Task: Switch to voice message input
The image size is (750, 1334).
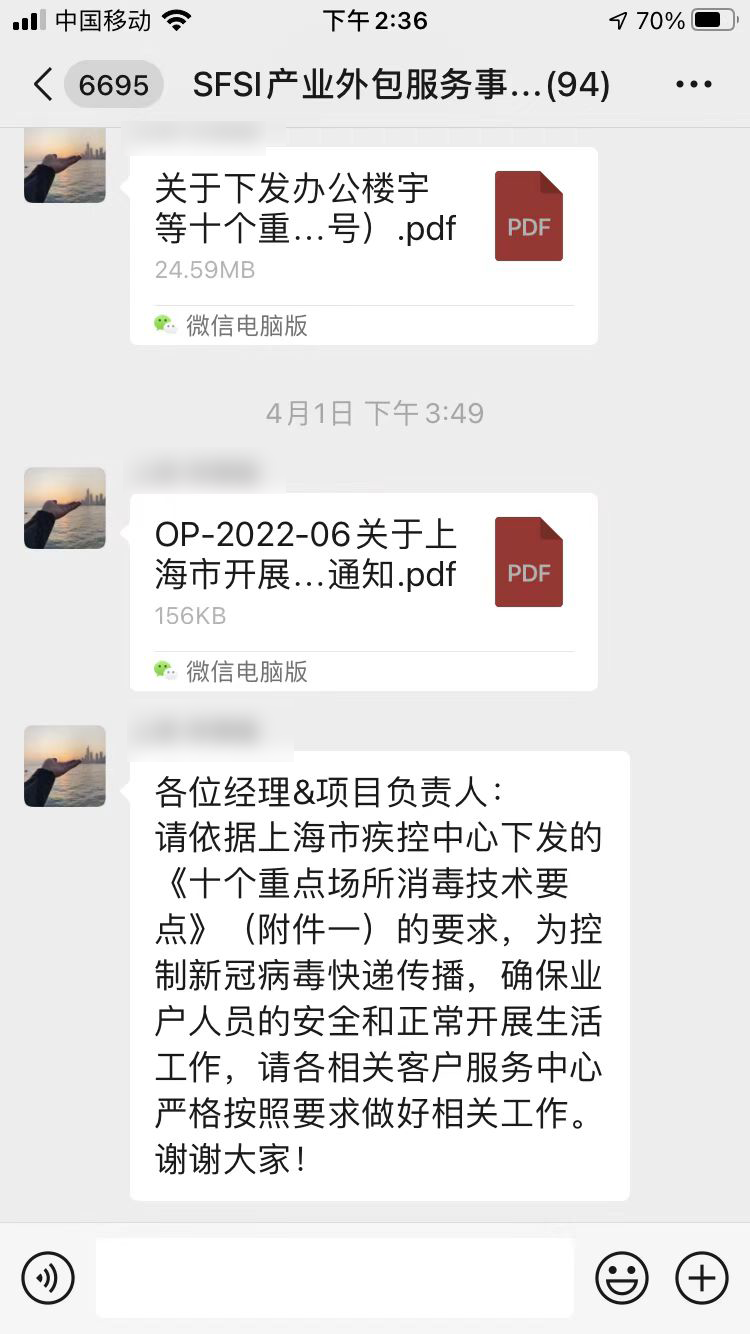Action: point(48,1277)
